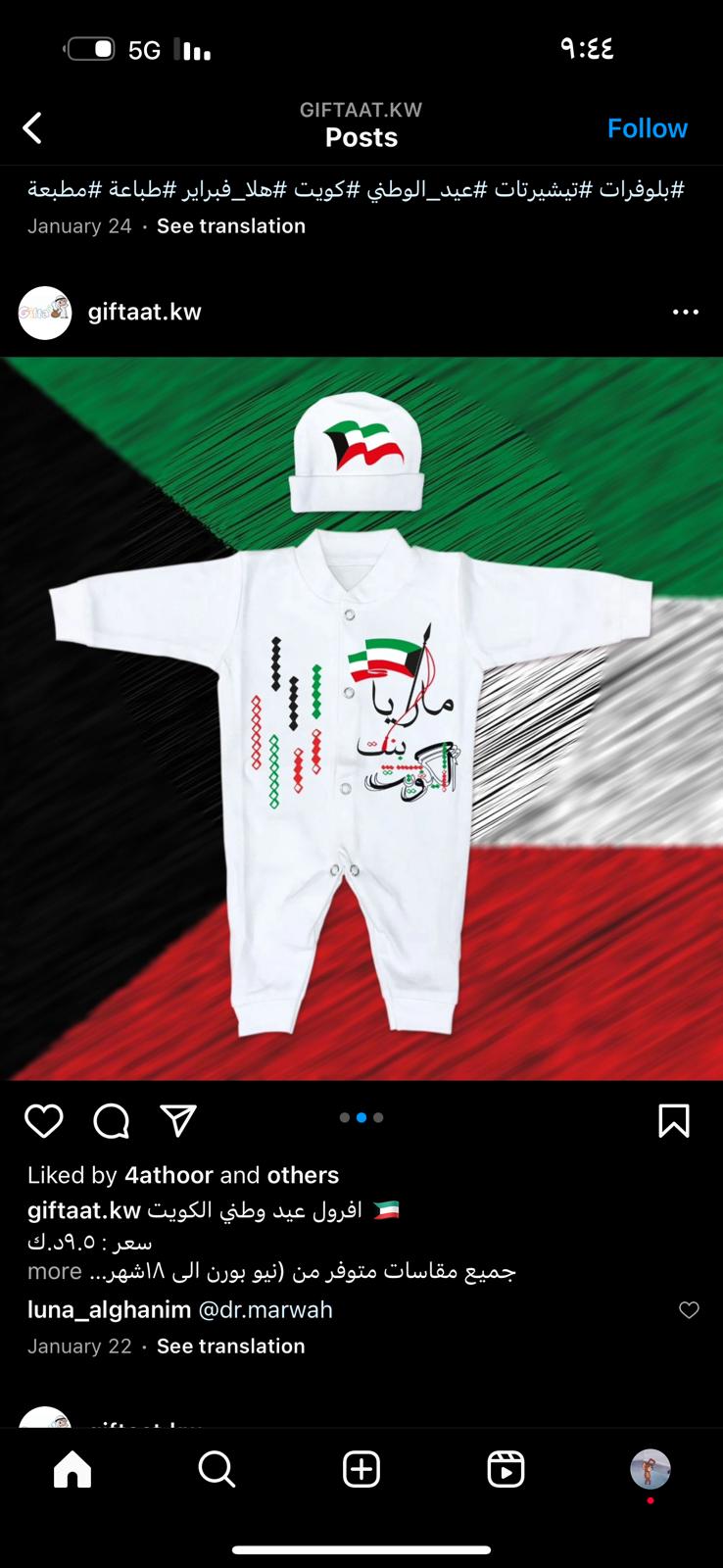This screenshot has width=723, height=1568.
Task: See translation under the January 22 post
Action: [x=231, y=1347]
